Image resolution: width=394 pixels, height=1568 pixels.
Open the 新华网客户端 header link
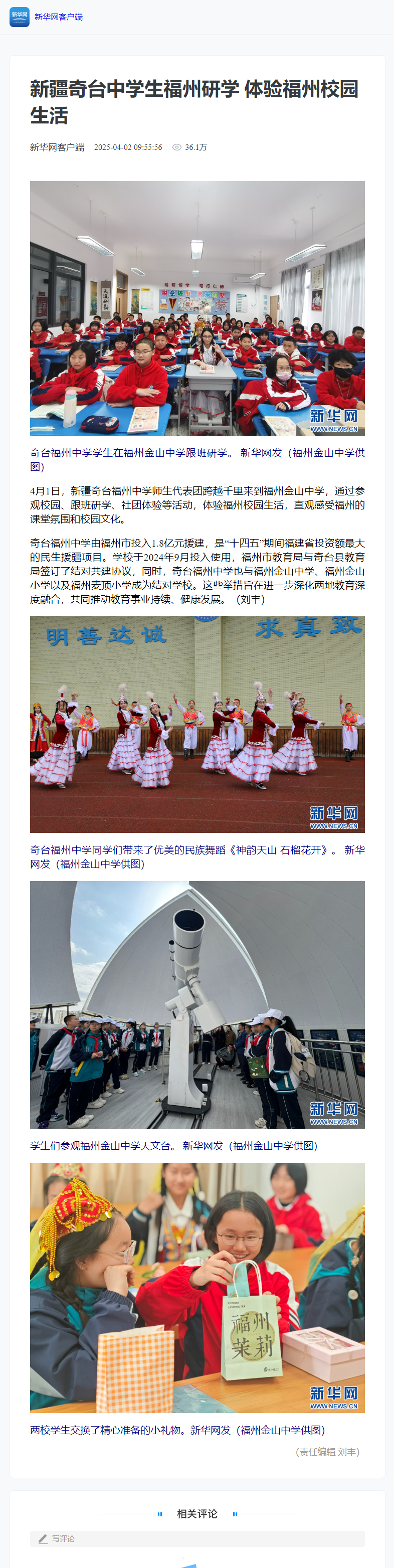(x=58, y=17)
